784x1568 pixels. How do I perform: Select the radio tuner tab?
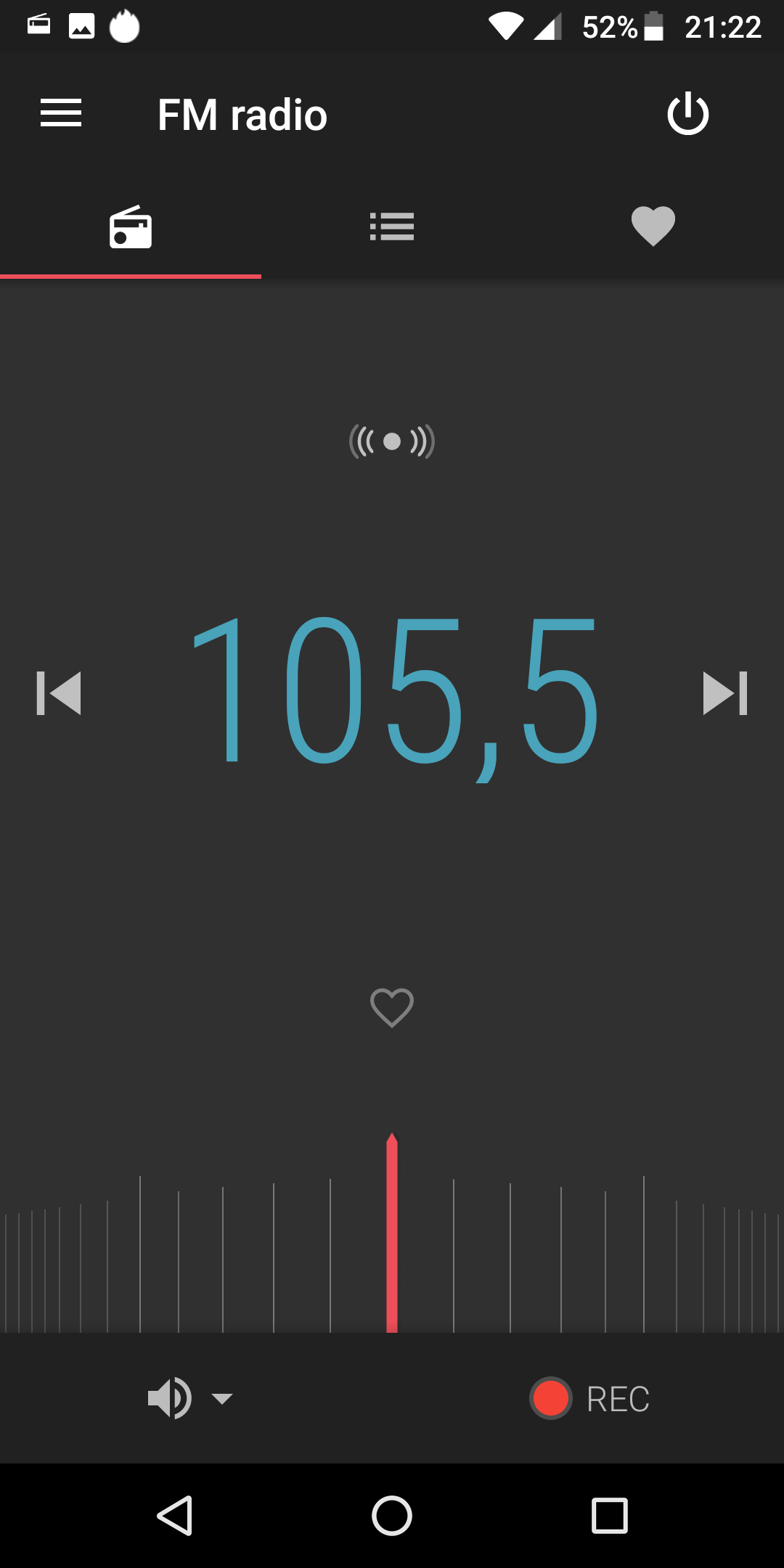131,227
